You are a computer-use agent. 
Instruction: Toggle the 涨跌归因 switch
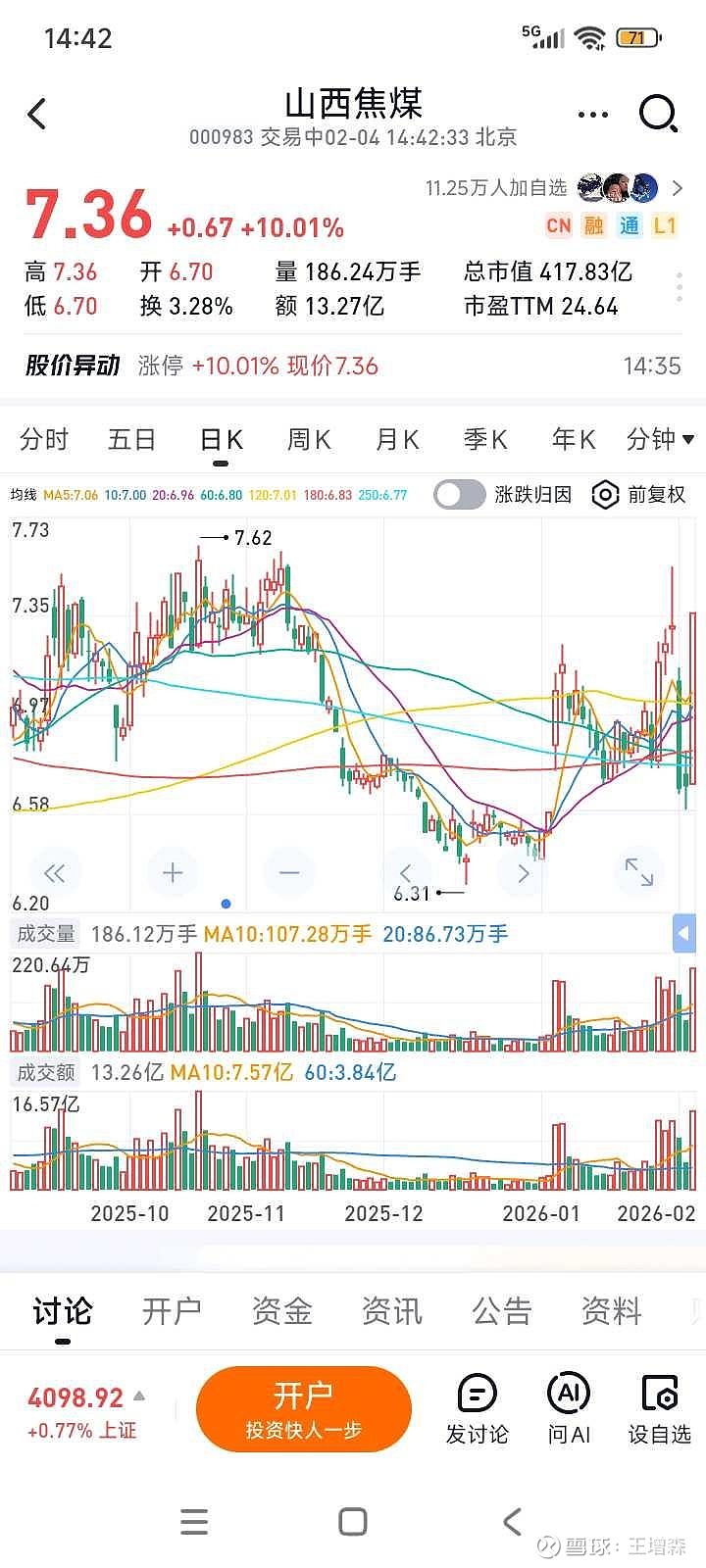pyautogui.click(x=459, y=495)
